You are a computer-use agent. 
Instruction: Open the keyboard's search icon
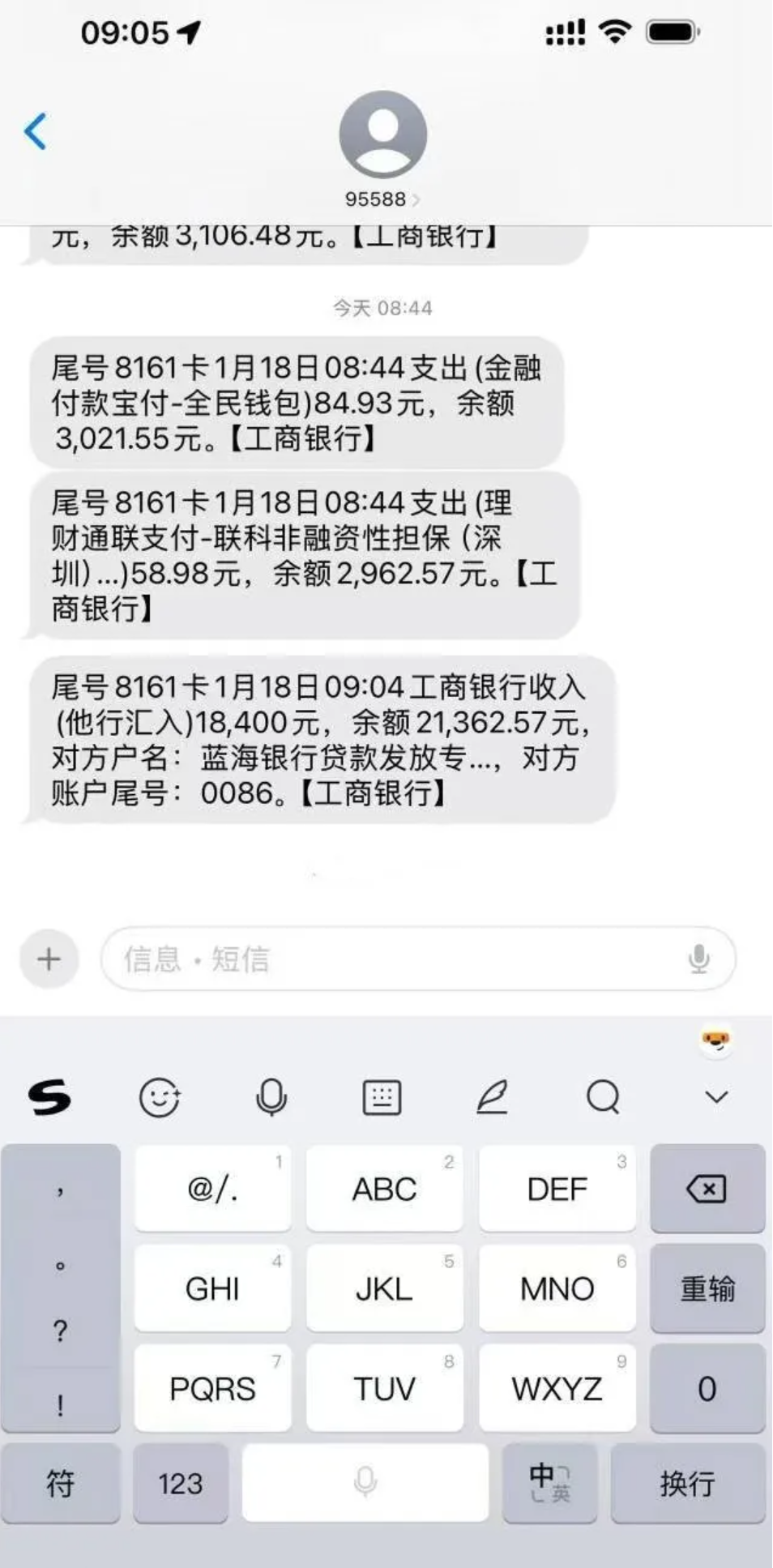(603, 1098)
